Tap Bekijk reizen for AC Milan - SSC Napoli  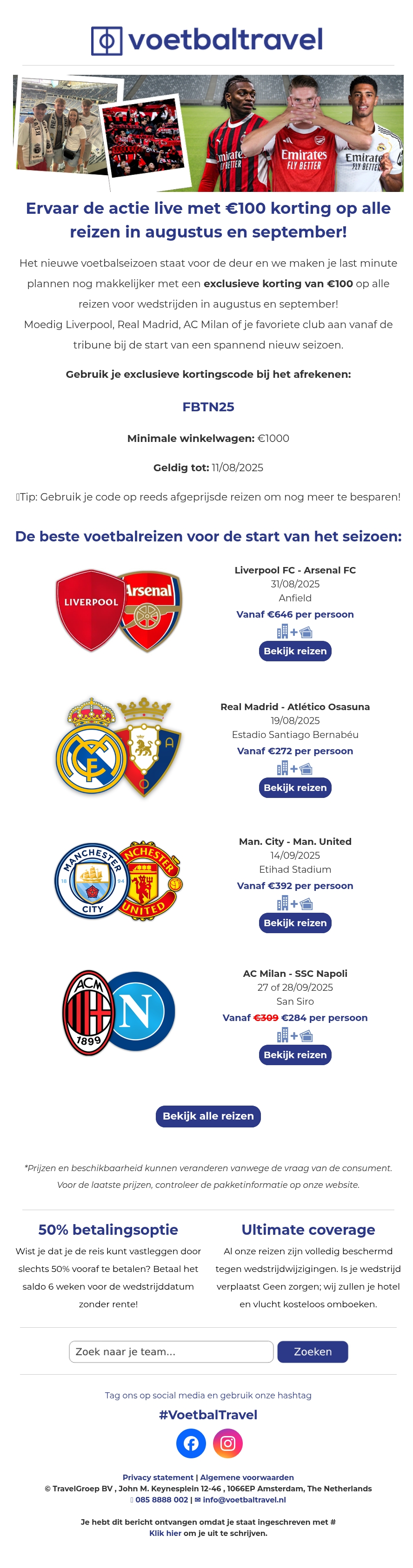tap(295, 1054)
